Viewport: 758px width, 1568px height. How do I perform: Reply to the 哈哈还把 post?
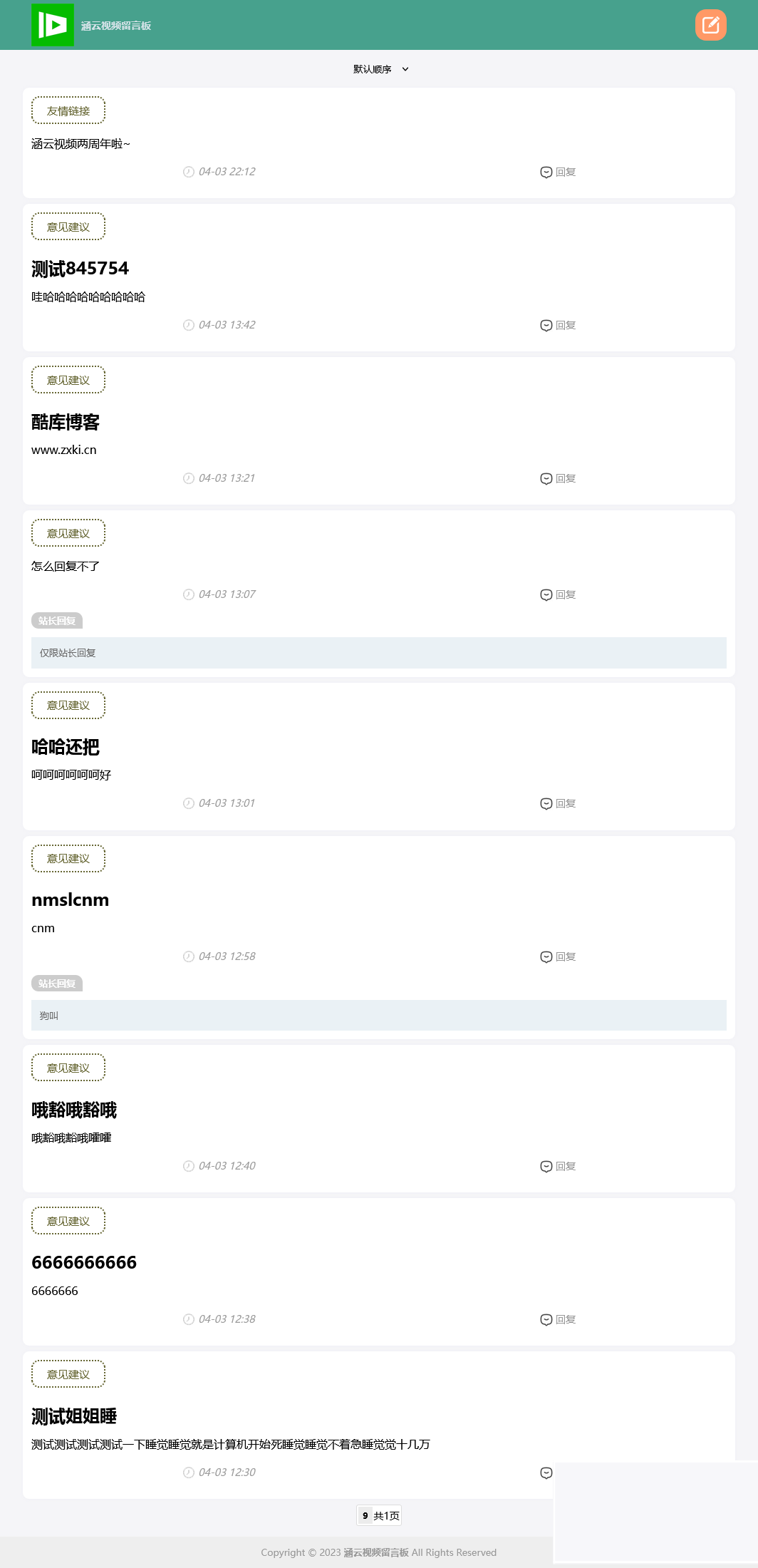click(558, 803)
